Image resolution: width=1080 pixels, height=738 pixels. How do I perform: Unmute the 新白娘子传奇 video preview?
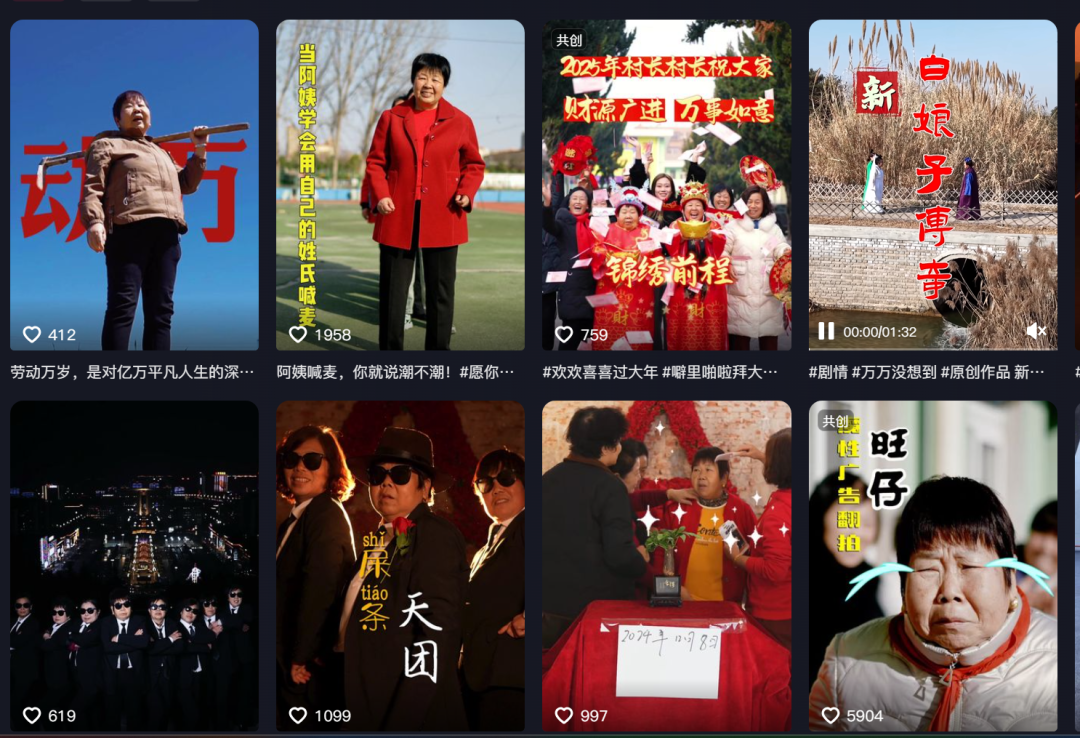tap(1036, 331)
